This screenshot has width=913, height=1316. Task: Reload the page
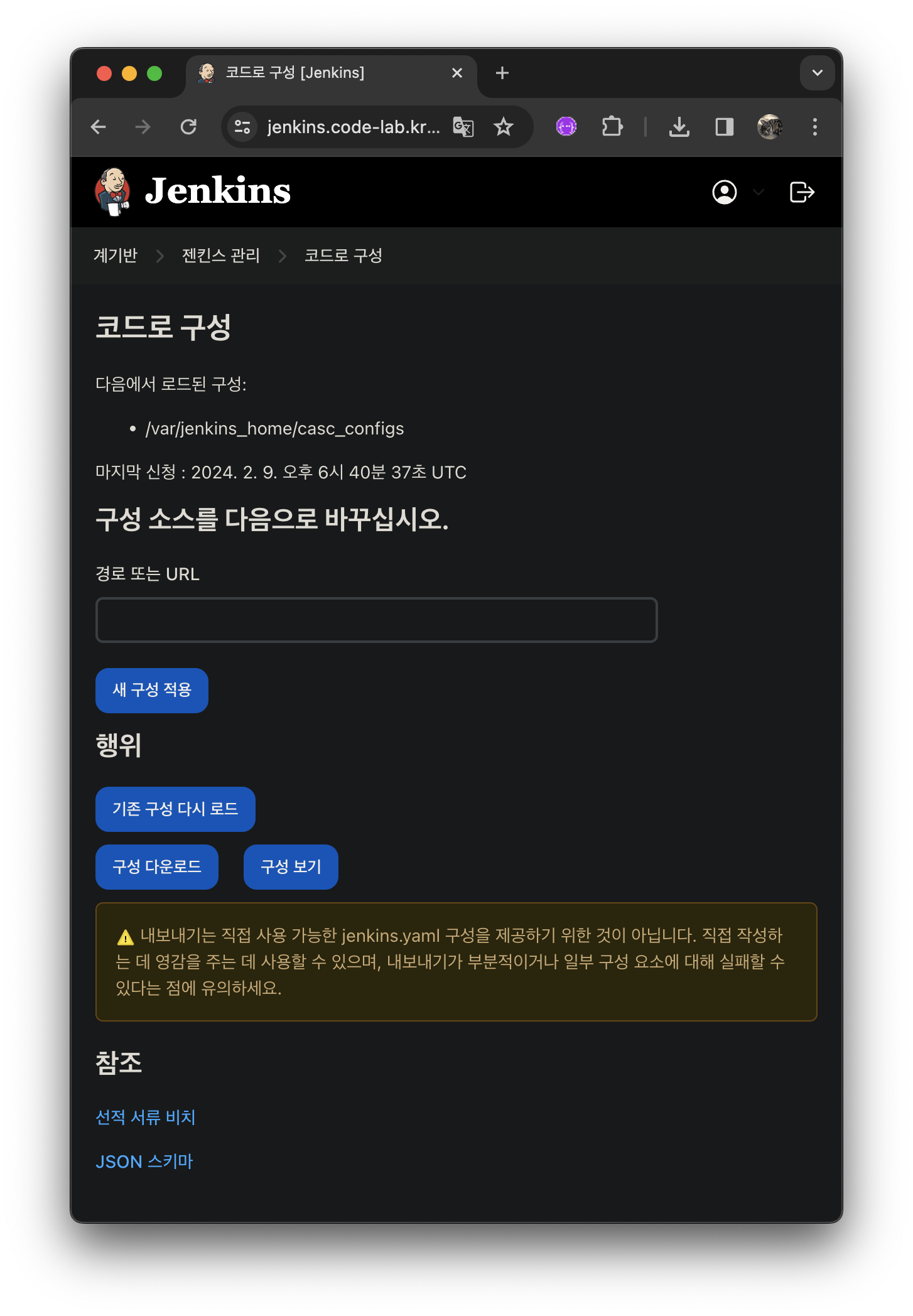point(188,127)
